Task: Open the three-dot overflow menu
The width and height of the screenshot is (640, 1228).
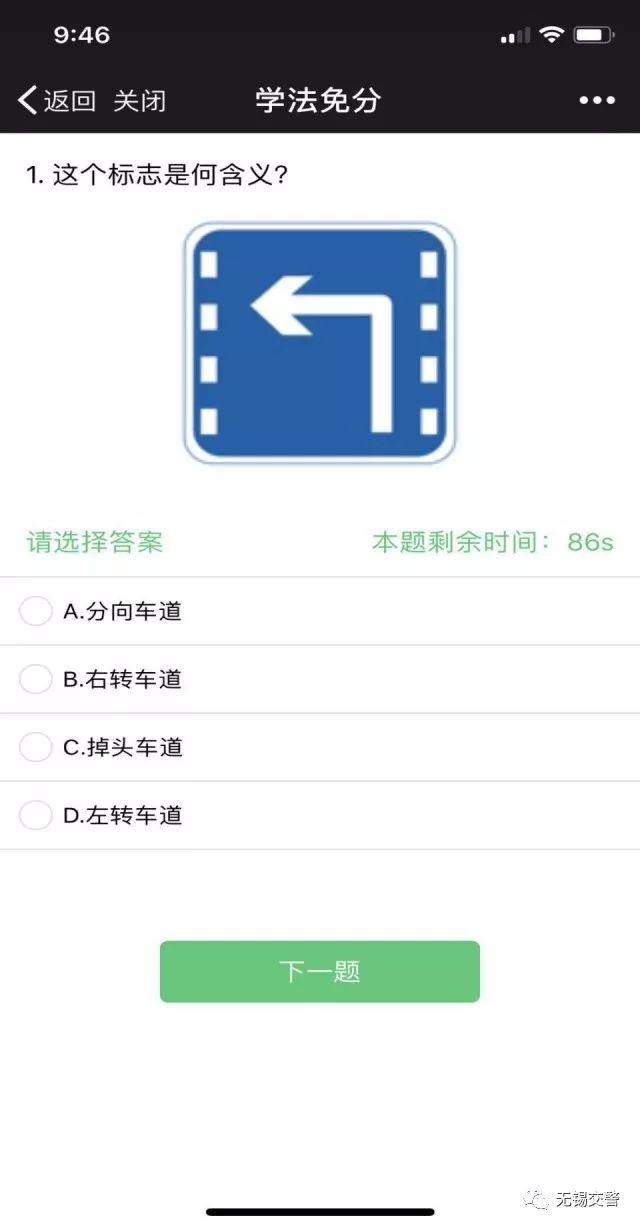Action: tap(597, 101)
